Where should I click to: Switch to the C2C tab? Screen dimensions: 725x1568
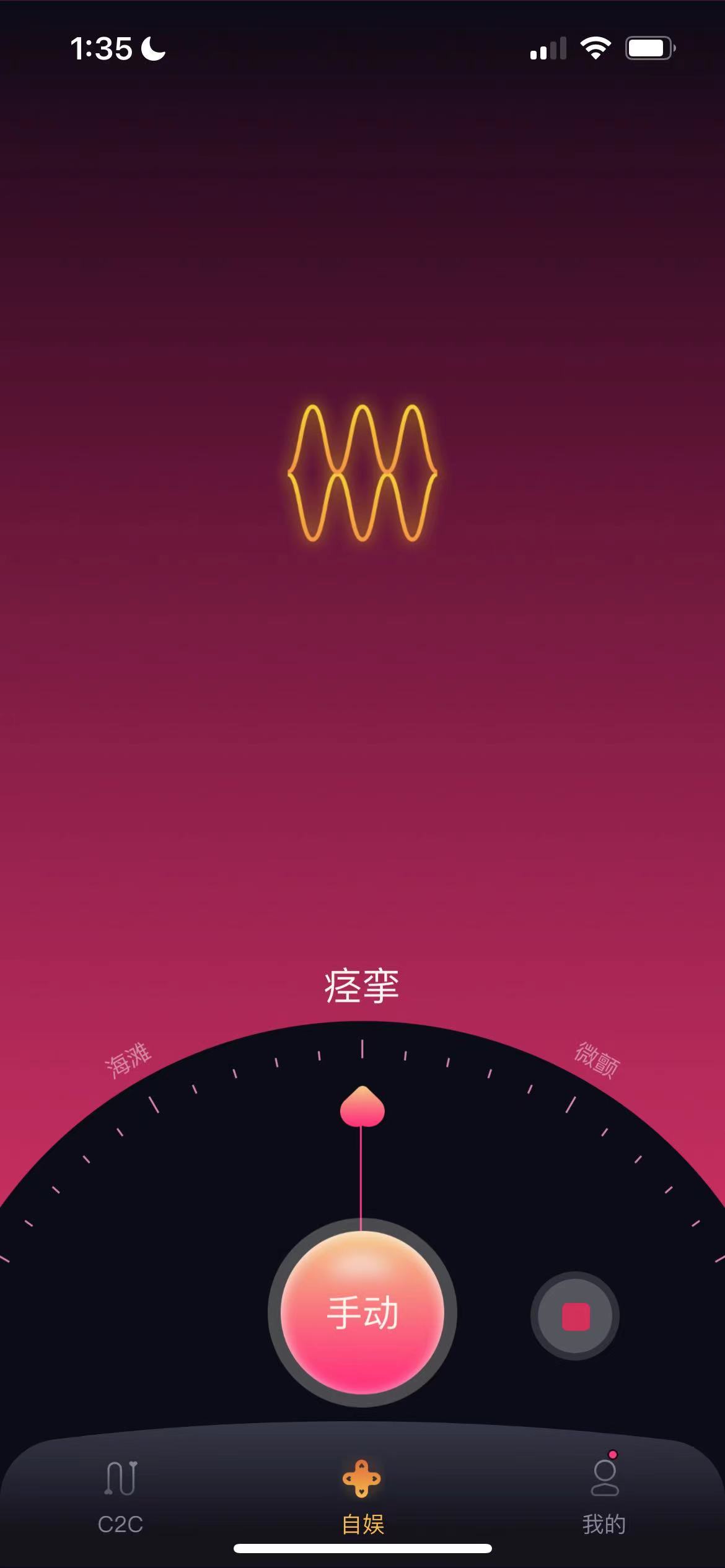coord(121,1494)
